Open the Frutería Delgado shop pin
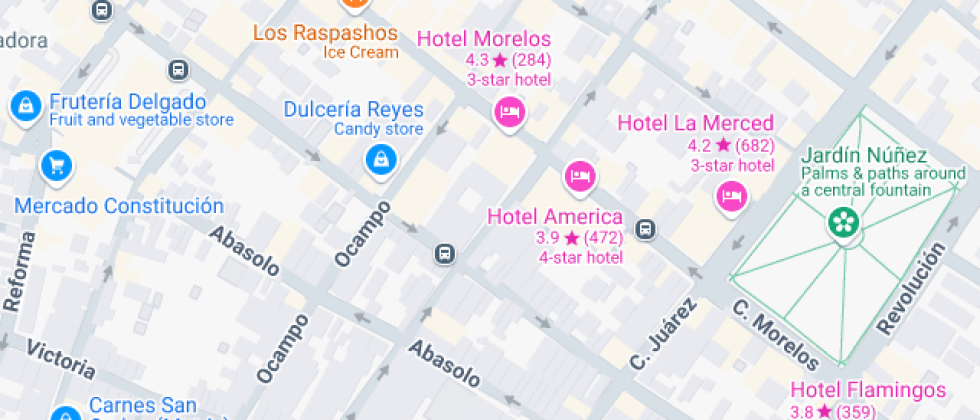 (24, 104)
